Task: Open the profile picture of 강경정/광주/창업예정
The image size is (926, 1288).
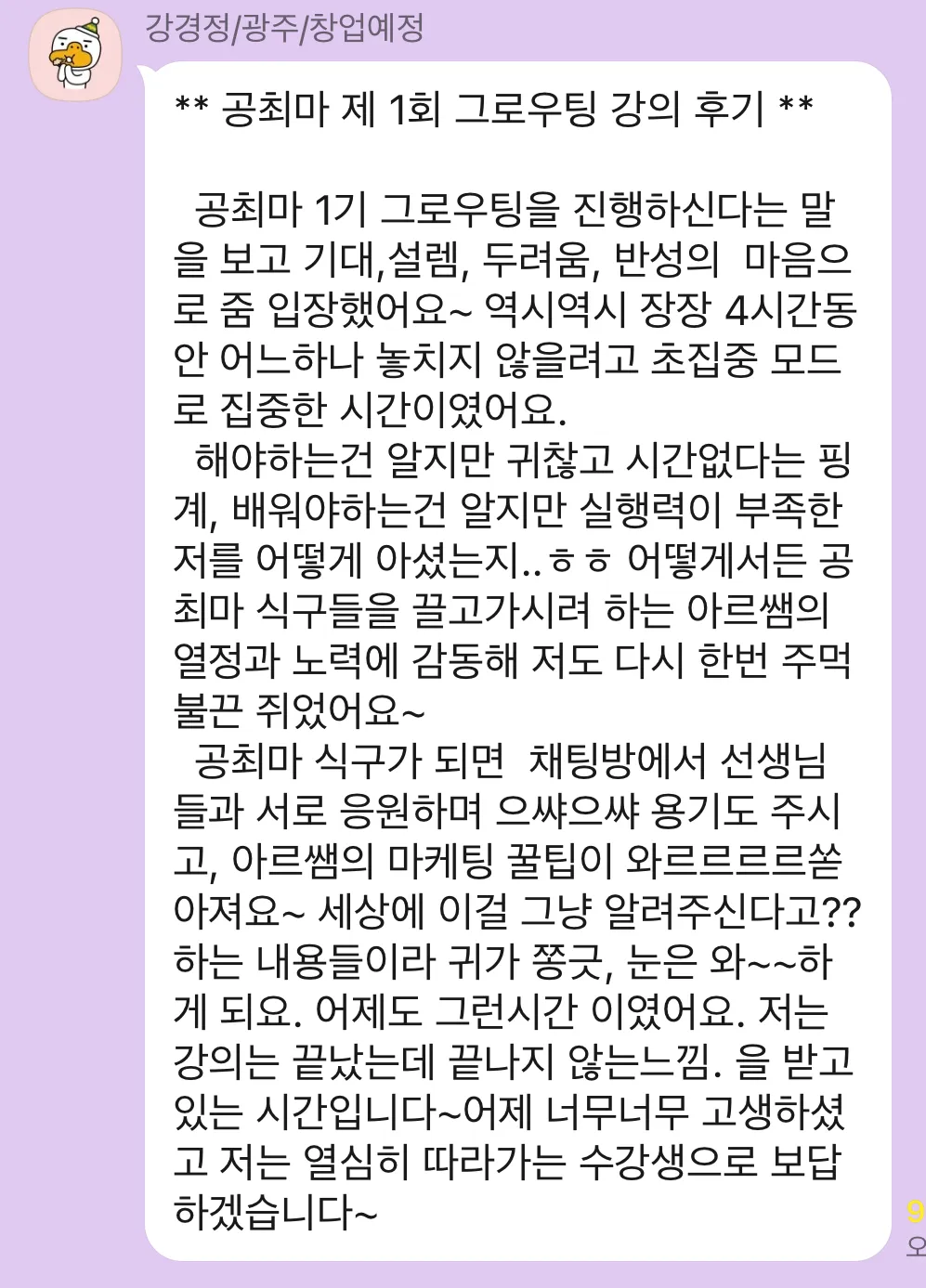Action: click(75, 56)
